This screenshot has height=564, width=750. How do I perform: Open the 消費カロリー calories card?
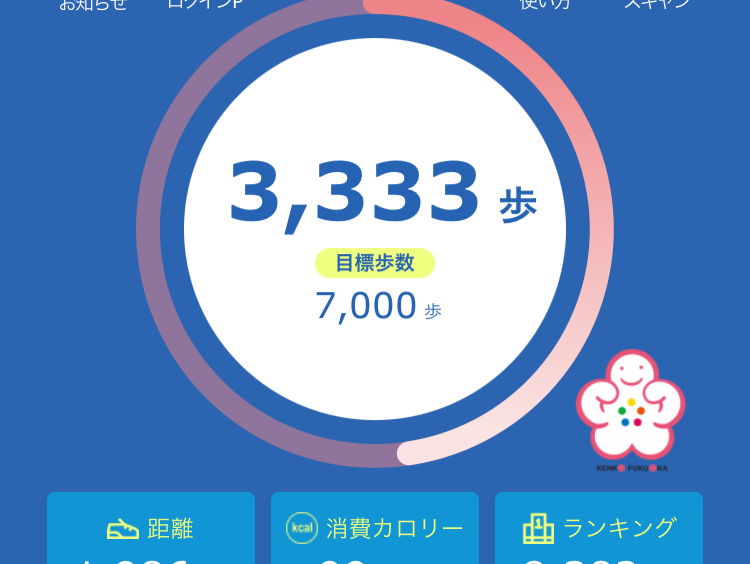click(375, 529)
